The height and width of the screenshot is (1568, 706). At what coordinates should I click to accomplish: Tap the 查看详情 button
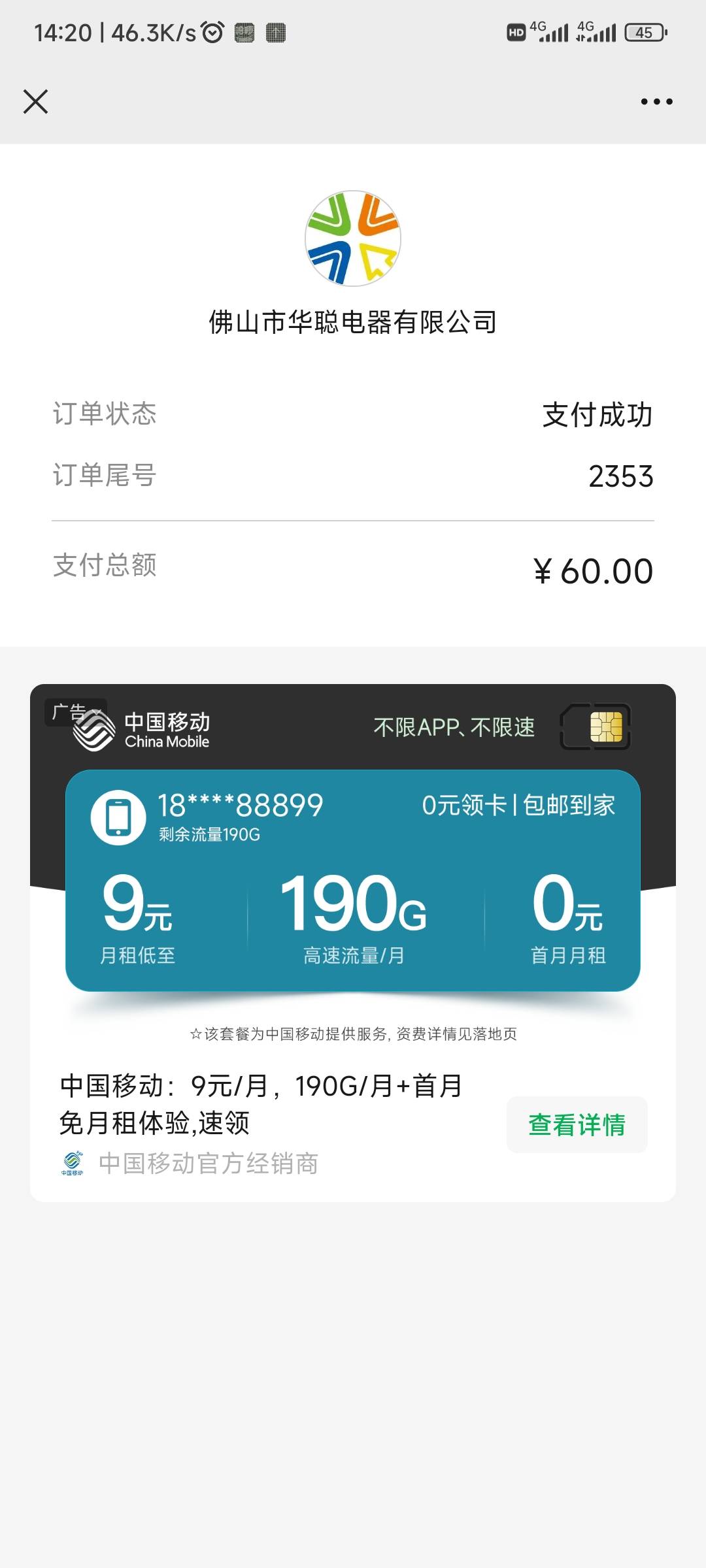(x=577, y=1124)
